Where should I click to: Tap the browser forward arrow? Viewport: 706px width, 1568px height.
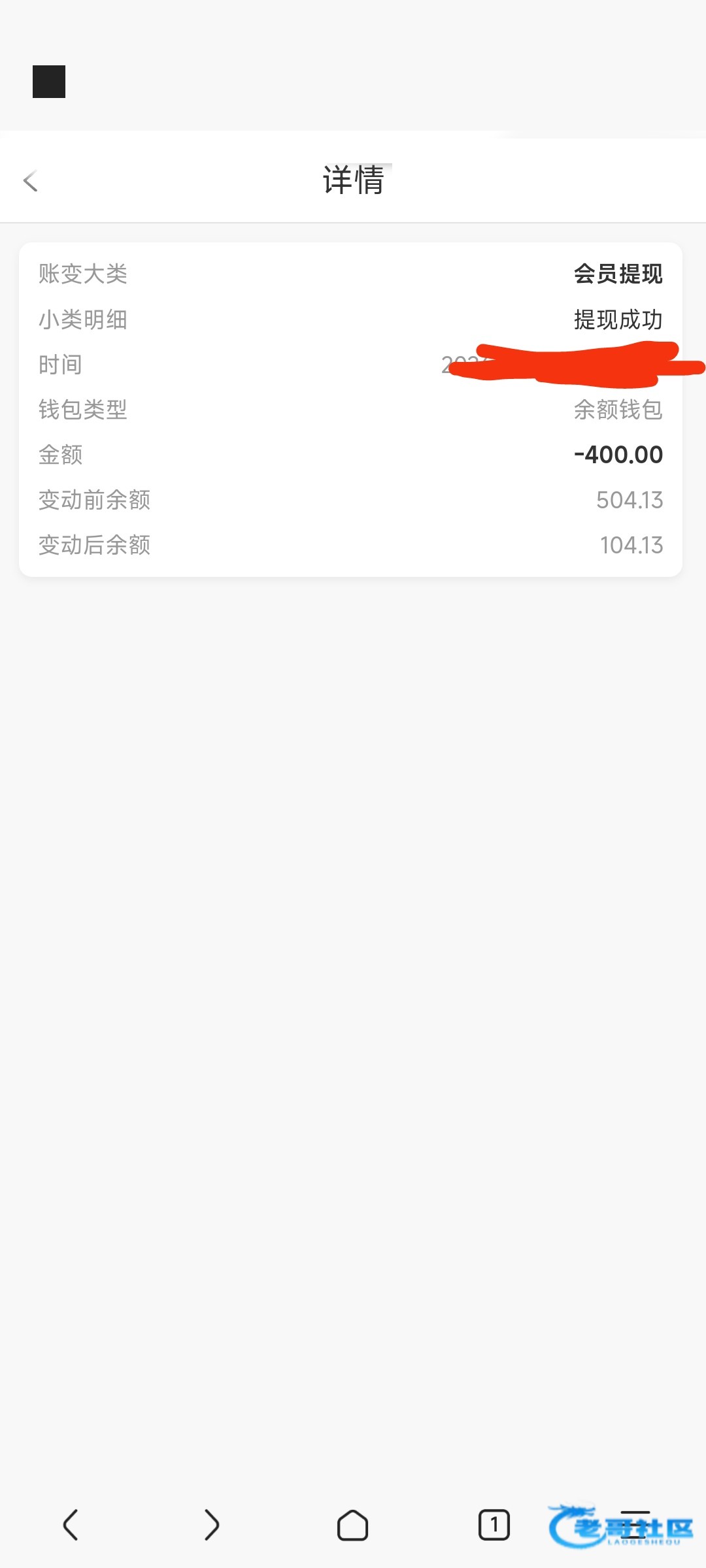pyautogui.click(x=212, y=1525)
